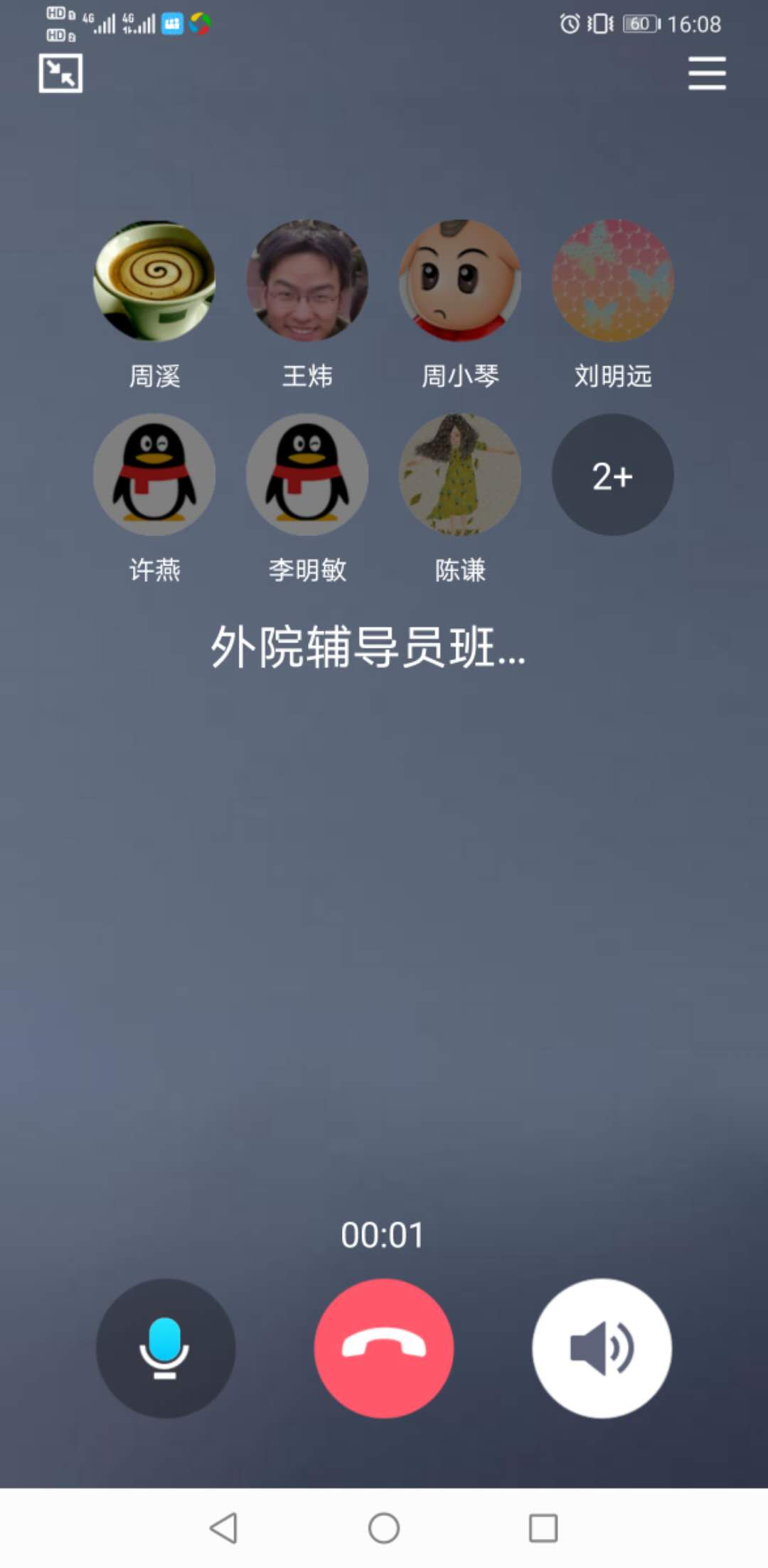Hang up the group call
Viewport: 768px width, 1568px height.
[384, 1348]
